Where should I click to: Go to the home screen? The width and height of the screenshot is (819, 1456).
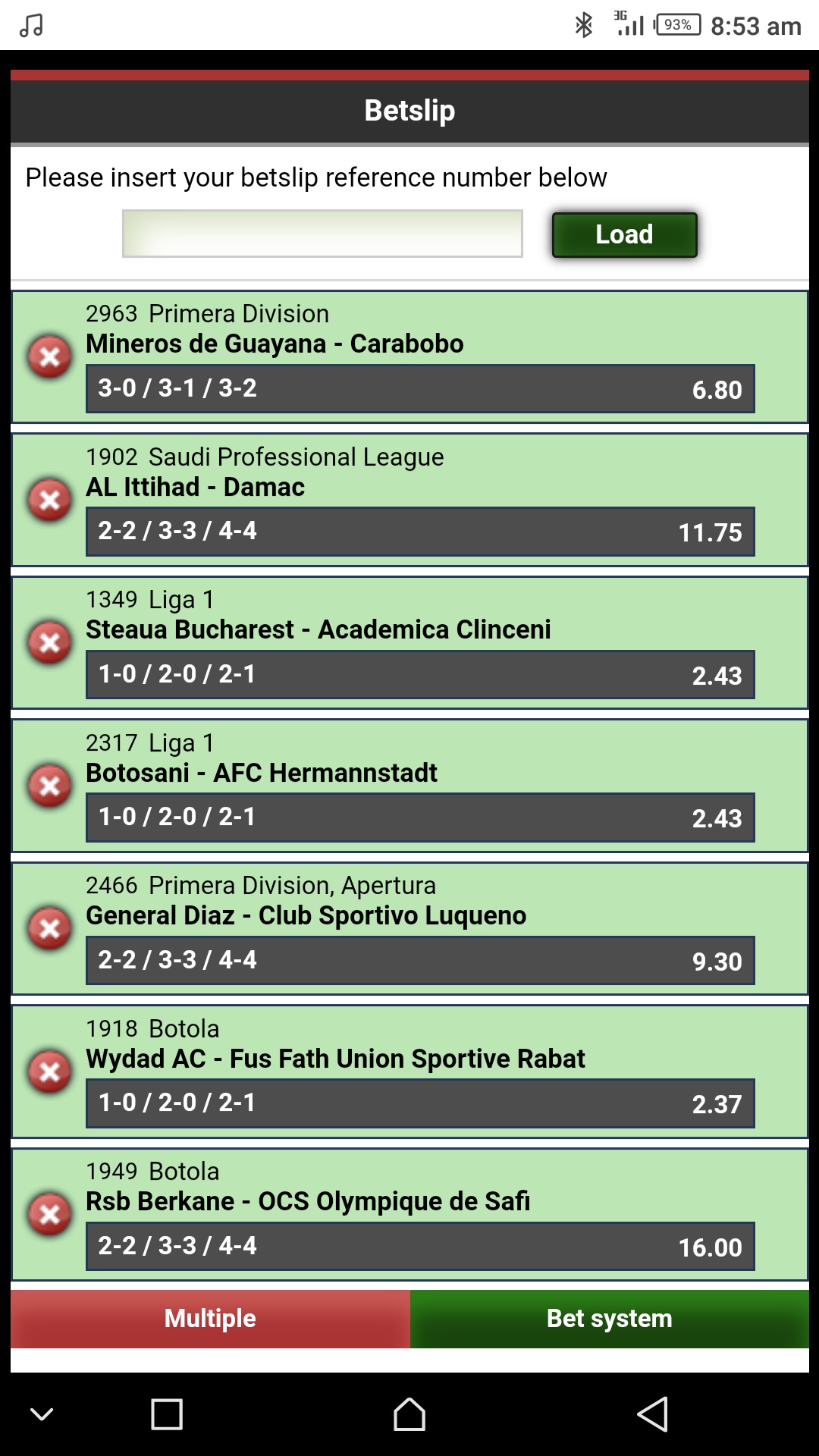tap(409, 1414)
